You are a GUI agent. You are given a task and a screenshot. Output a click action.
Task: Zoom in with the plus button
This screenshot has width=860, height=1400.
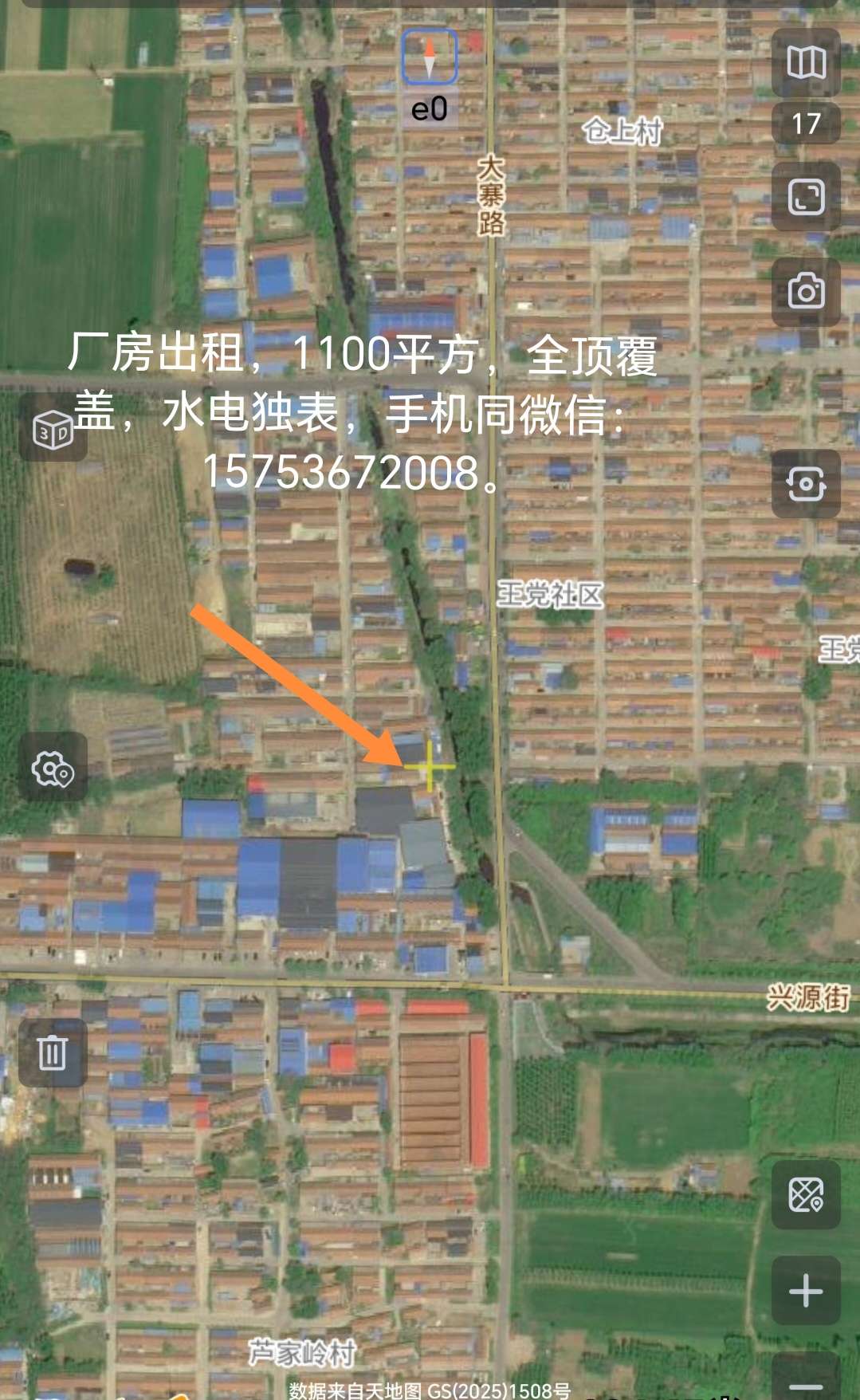point(806,1291)
